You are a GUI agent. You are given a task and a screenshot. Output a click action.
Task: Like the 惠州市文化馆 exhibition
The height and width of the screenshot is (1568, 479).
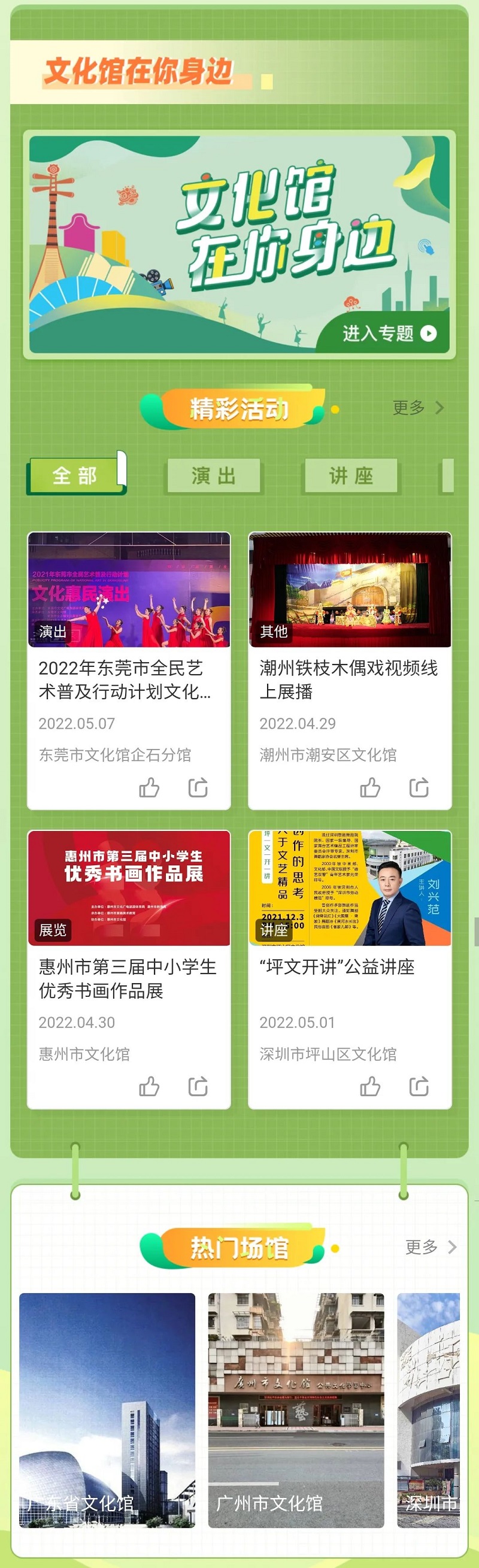(x=149, y=1087)
